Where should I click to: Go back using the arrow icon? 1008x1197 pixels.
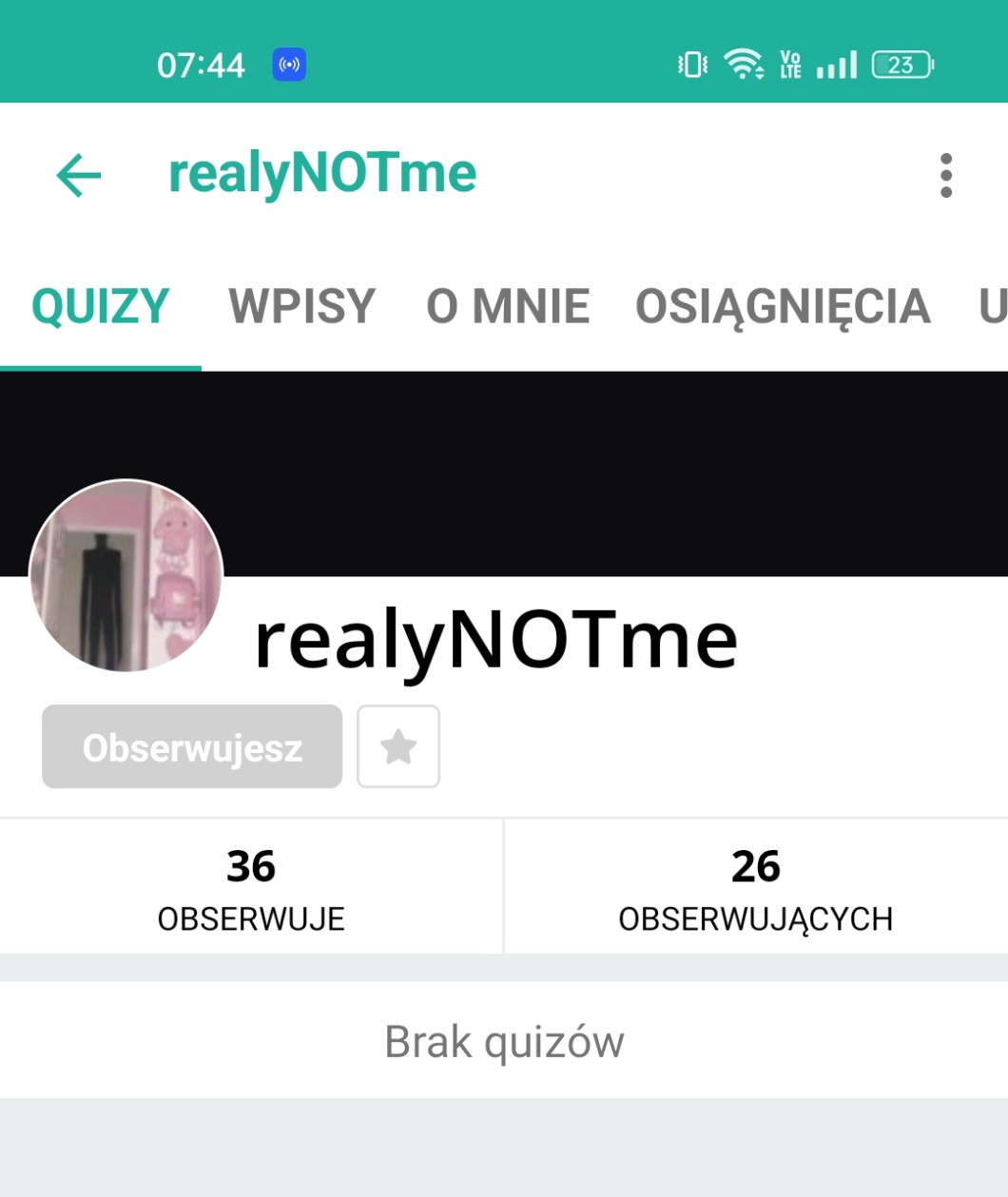pos(78,176)
